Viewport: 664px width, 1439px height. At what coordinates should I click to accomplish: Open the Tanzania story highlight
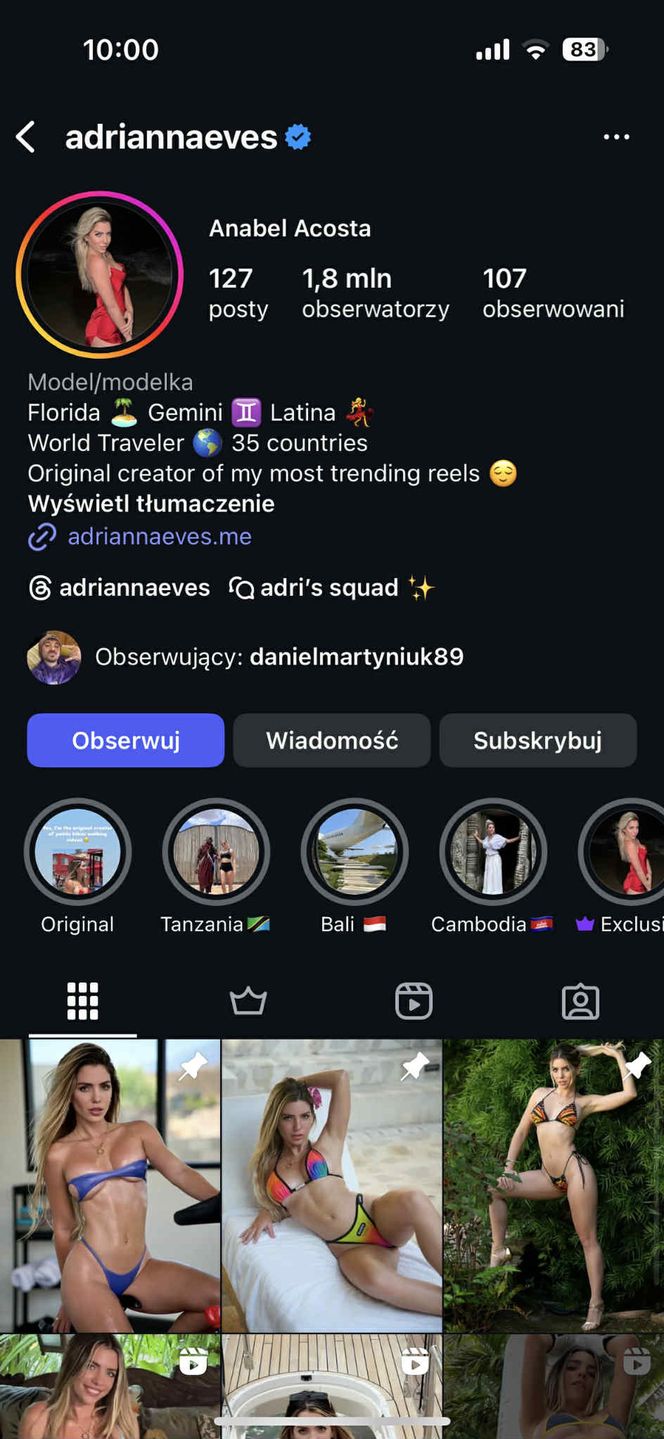point(215,852)
